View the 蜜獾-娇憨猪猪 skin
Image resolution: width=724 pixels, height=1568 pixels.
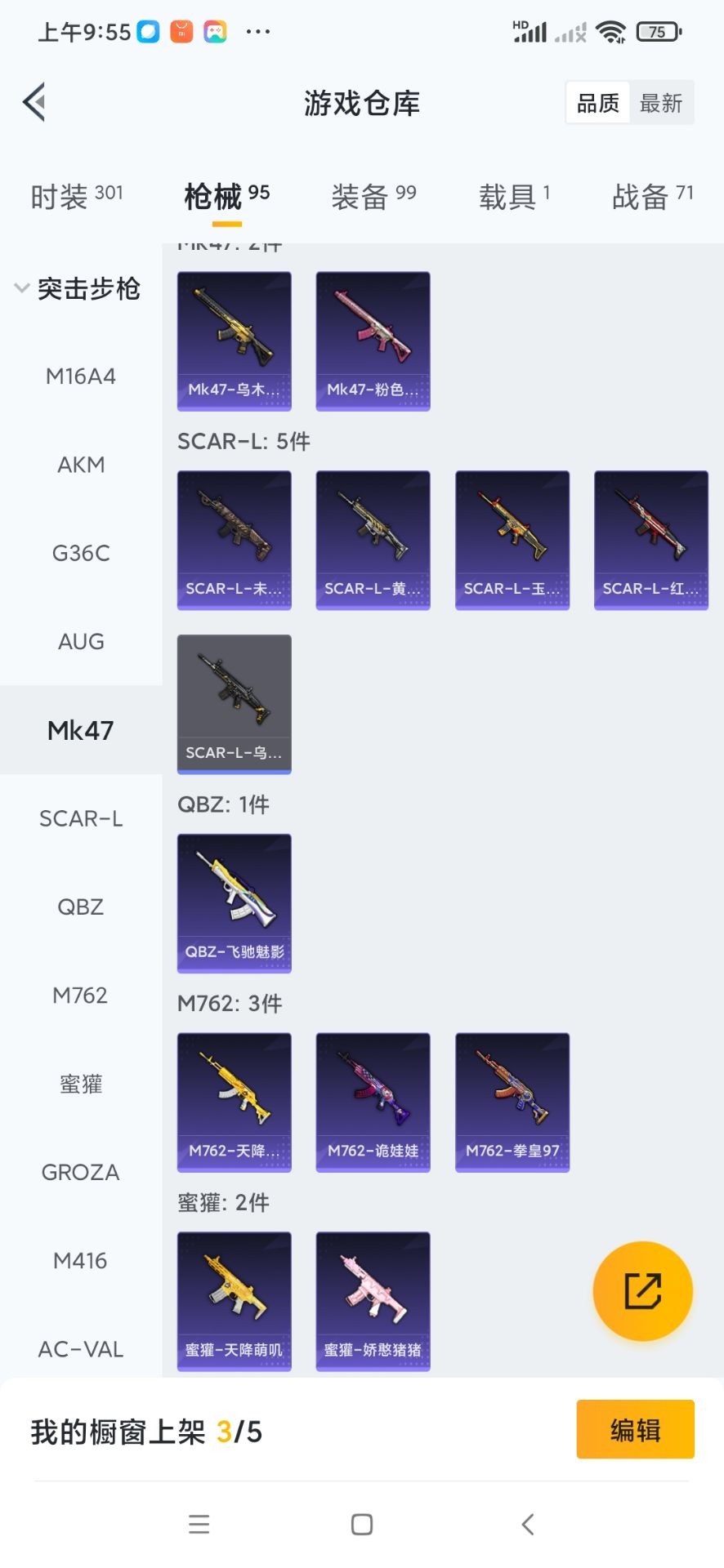(373, 1301)
